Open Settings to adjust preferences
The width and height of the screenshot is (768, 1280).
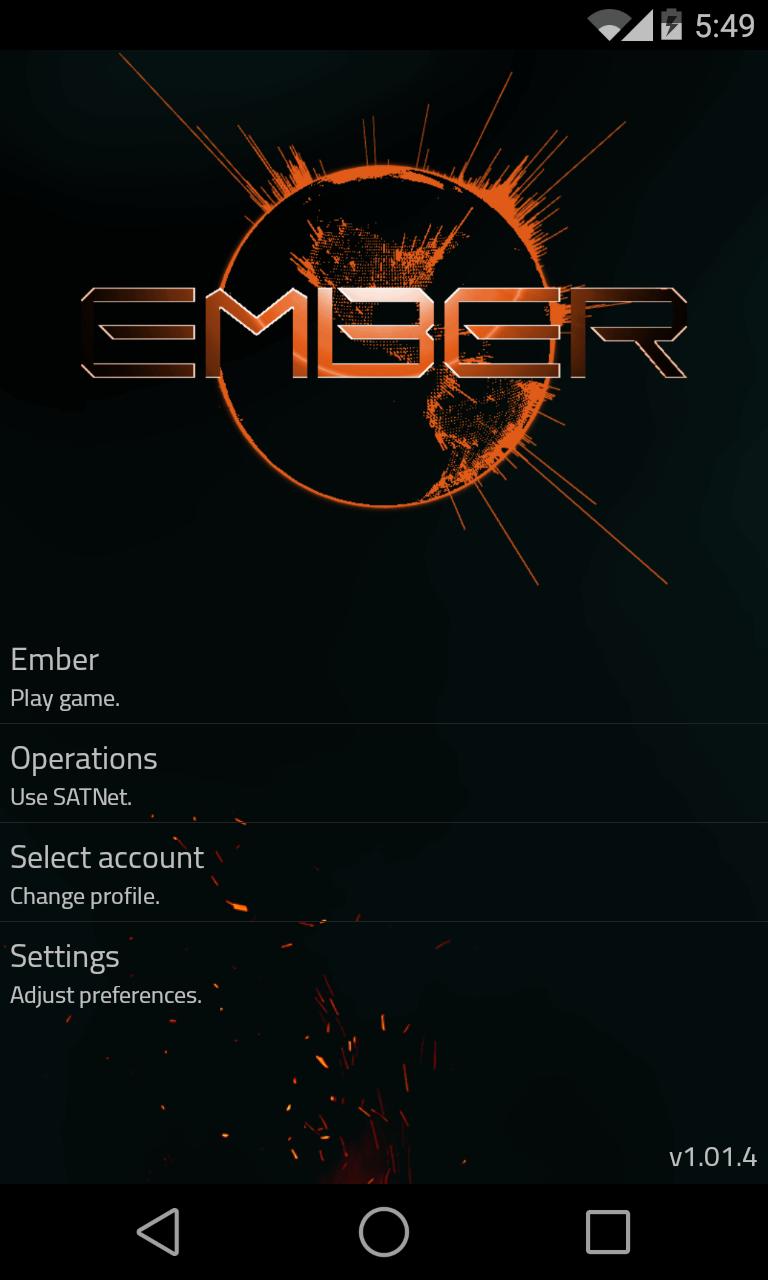(x=384, y=972)
